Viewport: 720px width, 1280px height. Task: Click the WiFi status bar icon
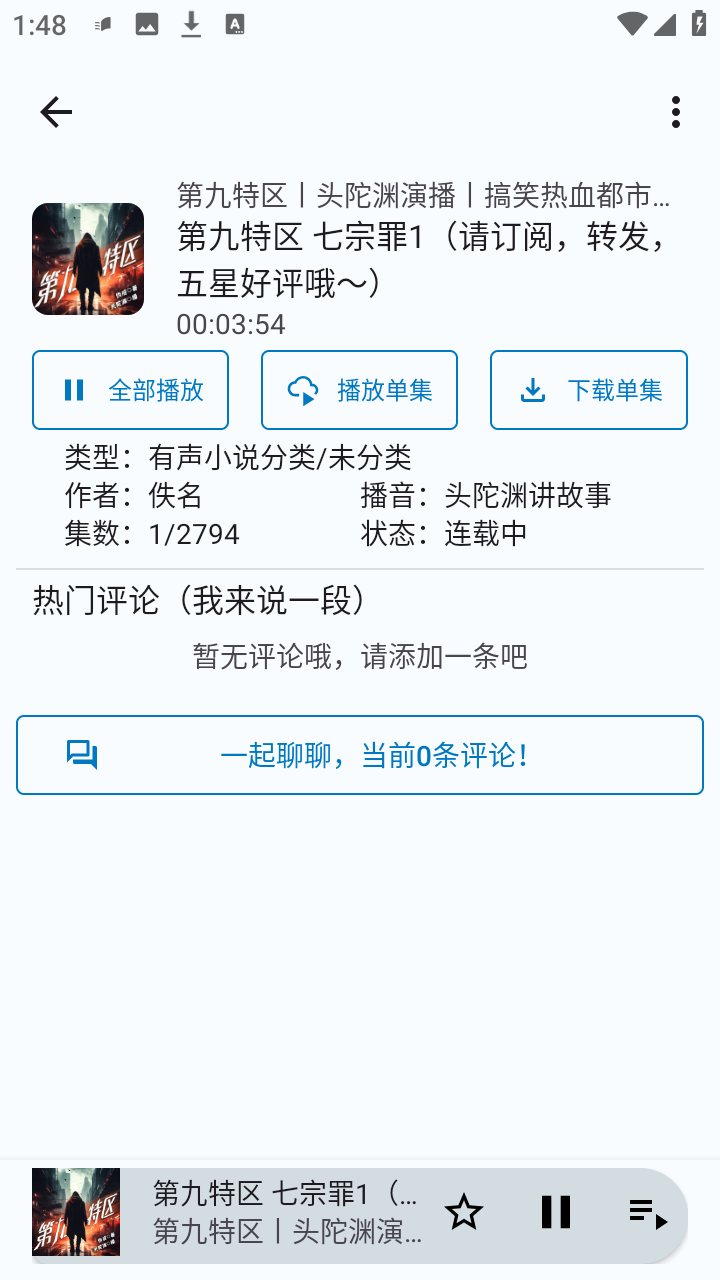pos(632,25)
